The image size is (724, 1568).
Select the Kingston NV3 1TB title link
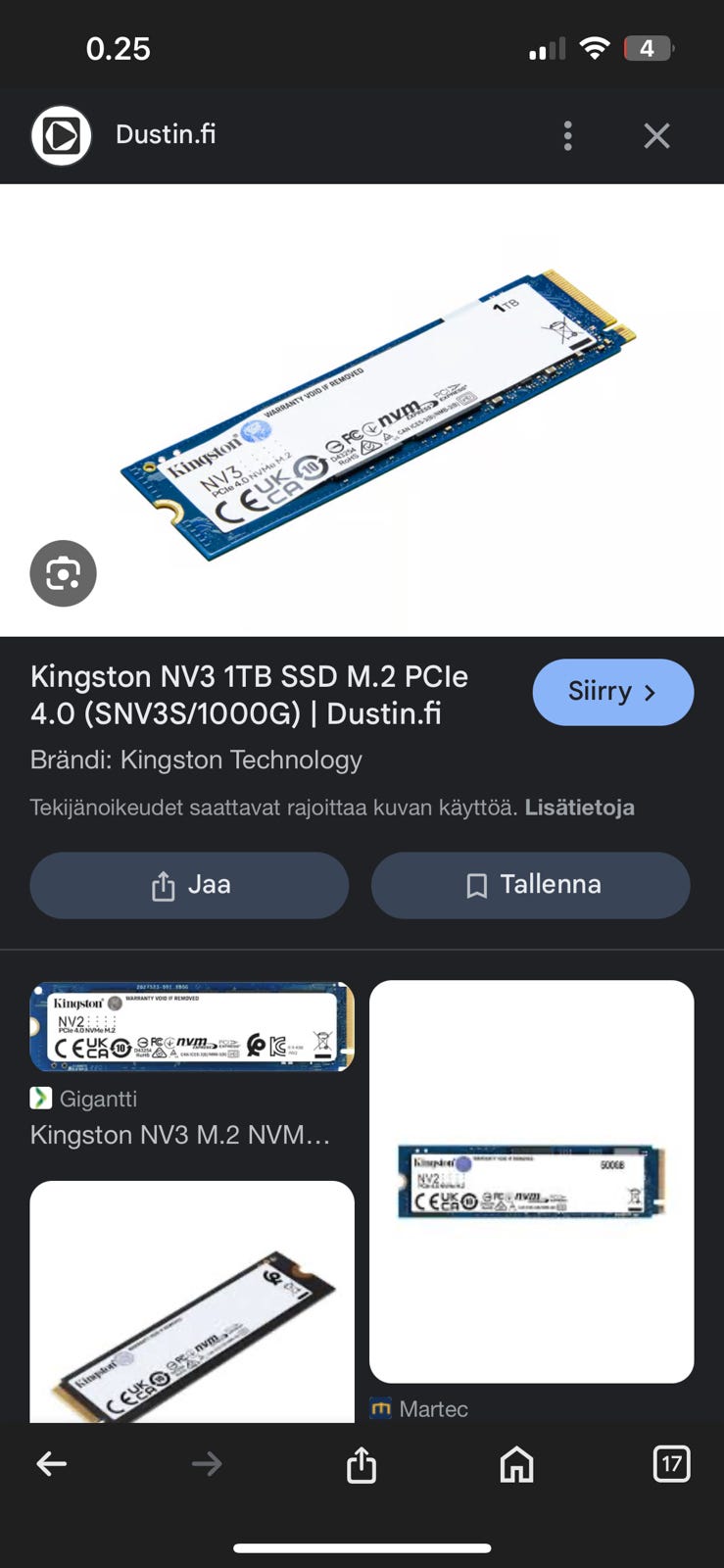point(250,695)
